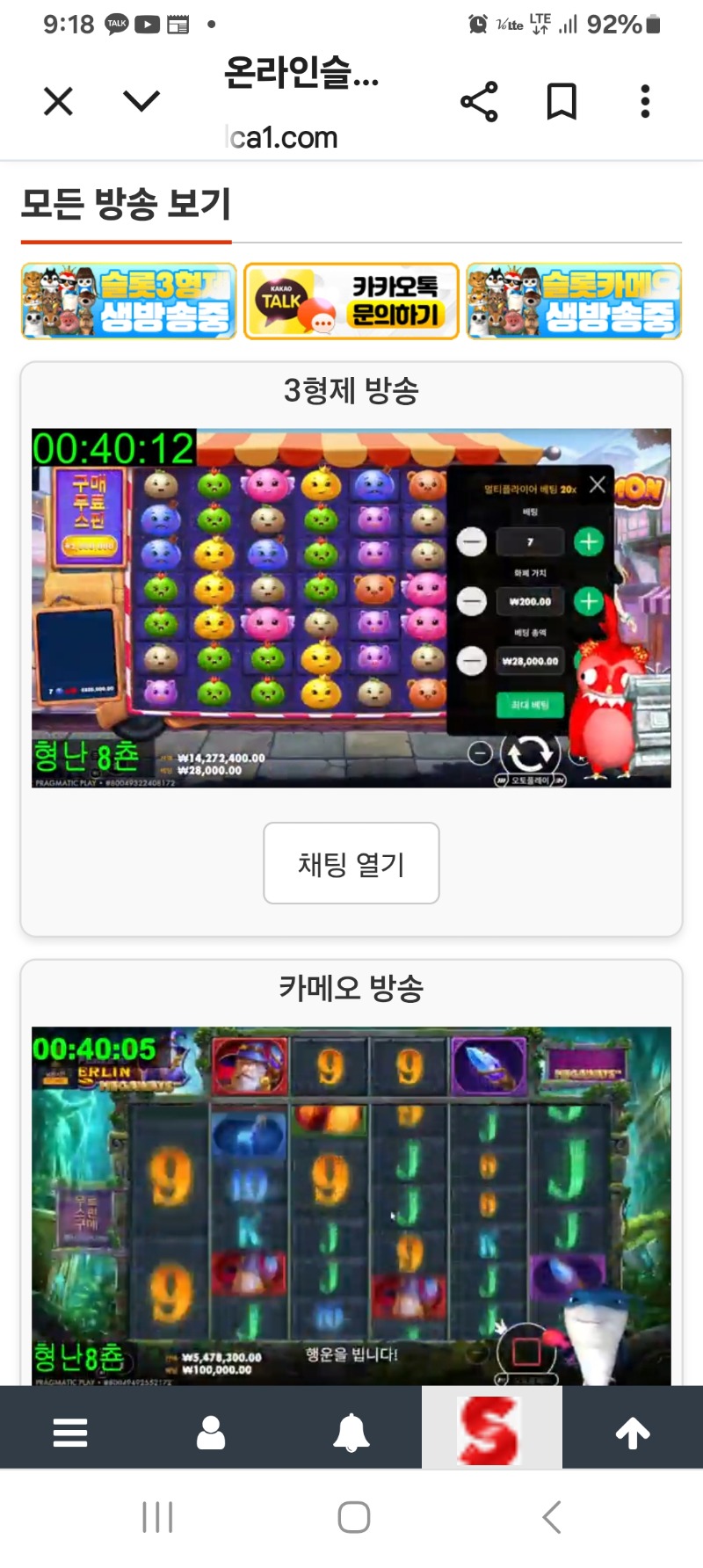Close the in-app browser page

(58, 101)
